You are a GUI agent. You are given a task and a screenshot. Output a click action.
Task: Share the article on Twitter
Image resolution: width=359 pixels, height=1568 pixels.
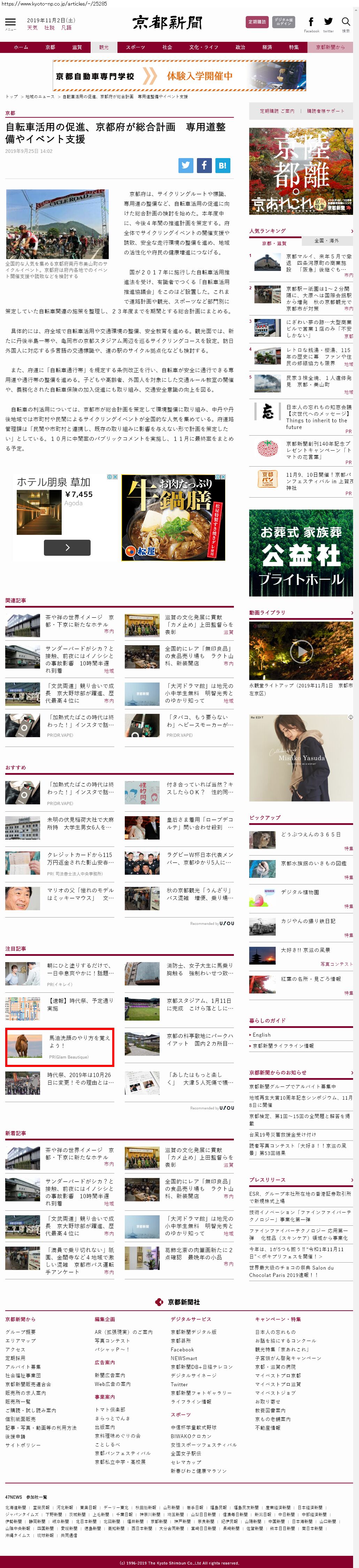pyautogui.click(x=186, y=165)
